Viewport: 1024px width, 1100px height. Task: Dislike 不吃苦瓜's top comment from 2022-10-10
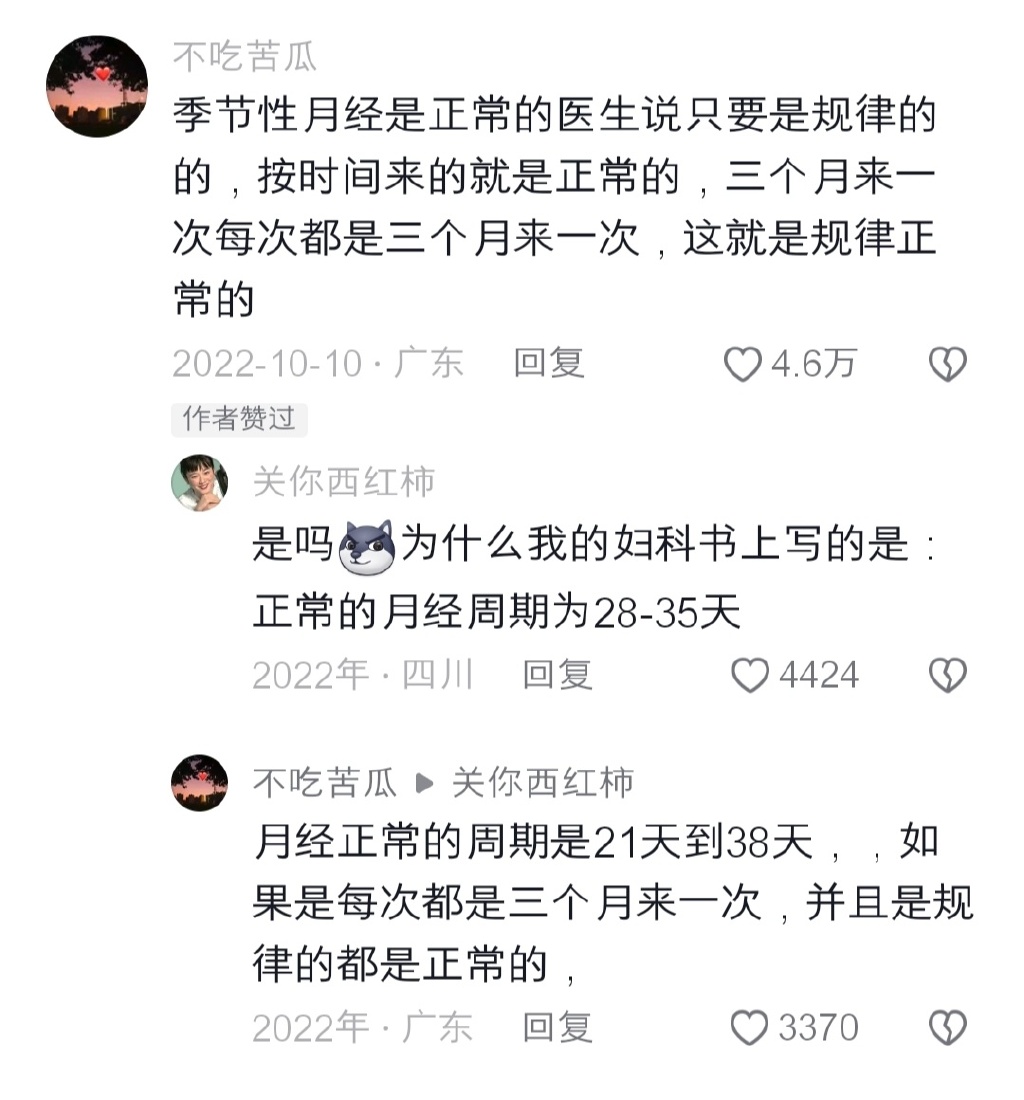coord(946,365)
